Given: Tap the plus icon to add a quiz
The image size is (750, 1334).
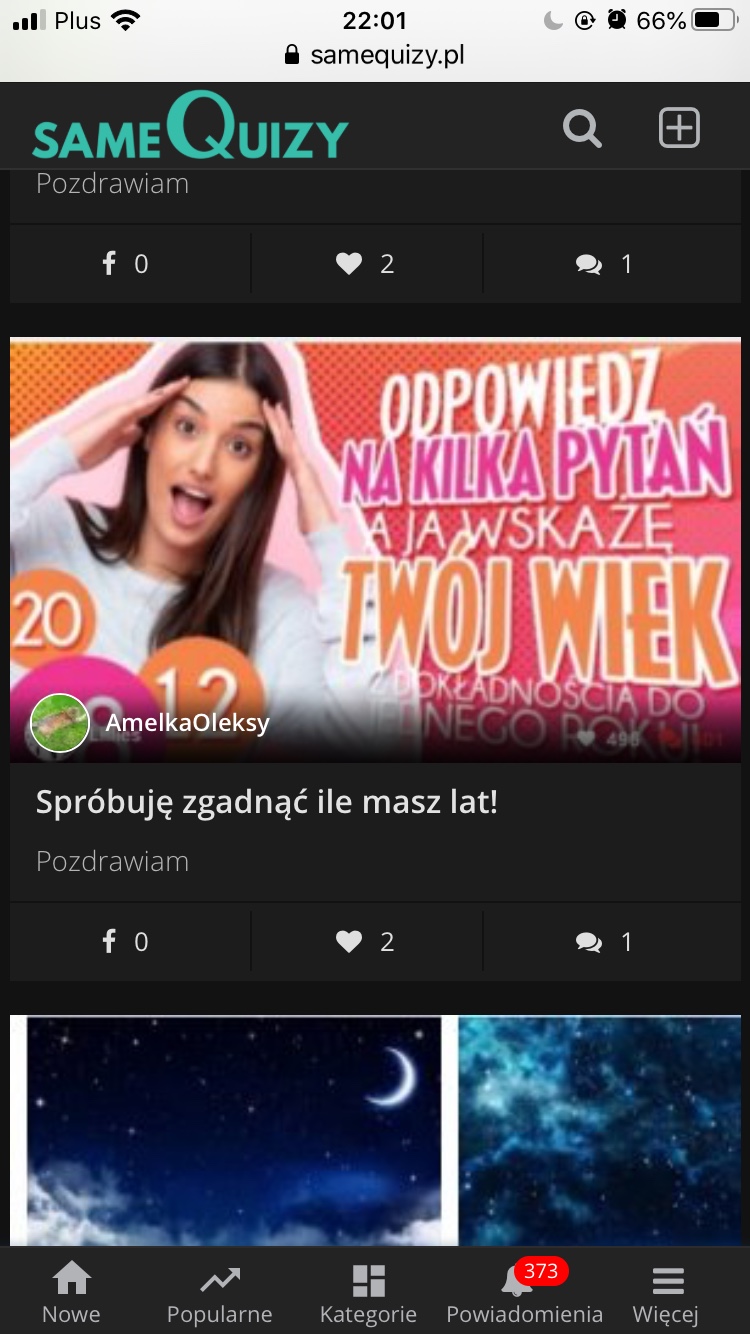Looking at the screenshot, I should click(678, 129).
